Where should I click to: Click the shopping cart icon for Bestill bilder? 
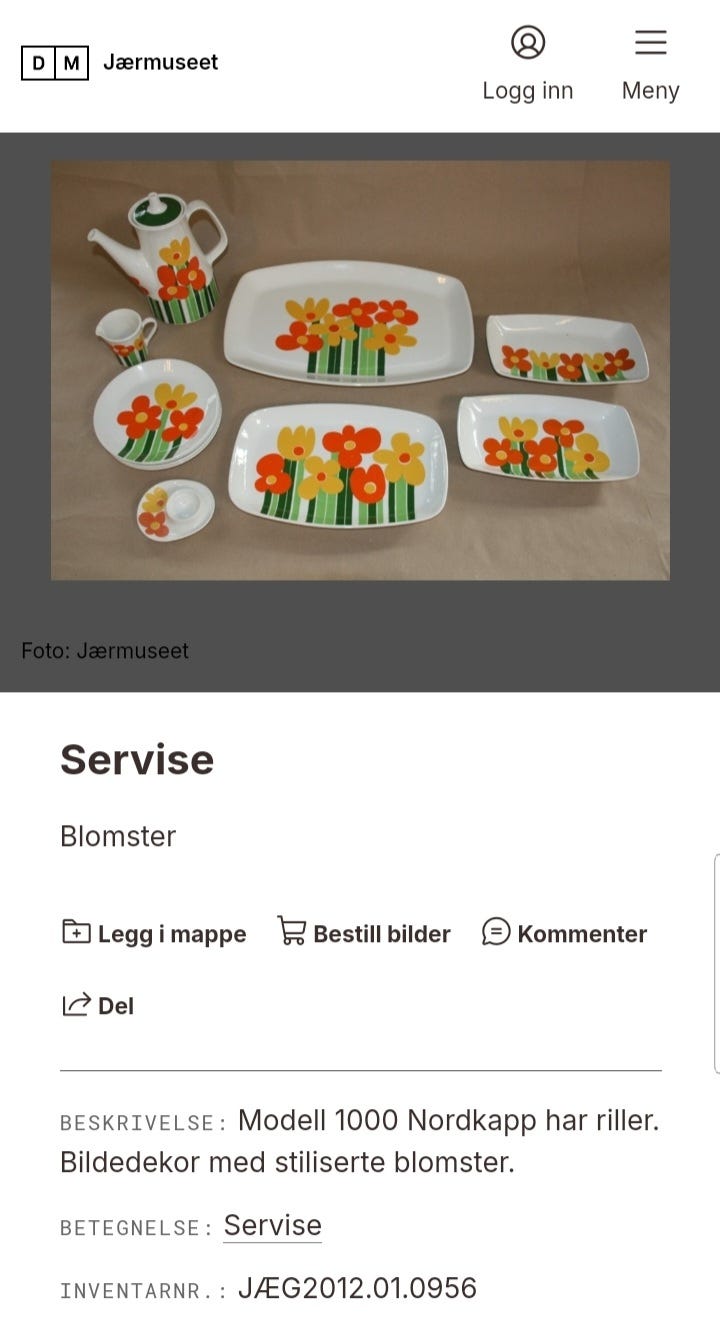pyautogui.click(x=291, y=932)
